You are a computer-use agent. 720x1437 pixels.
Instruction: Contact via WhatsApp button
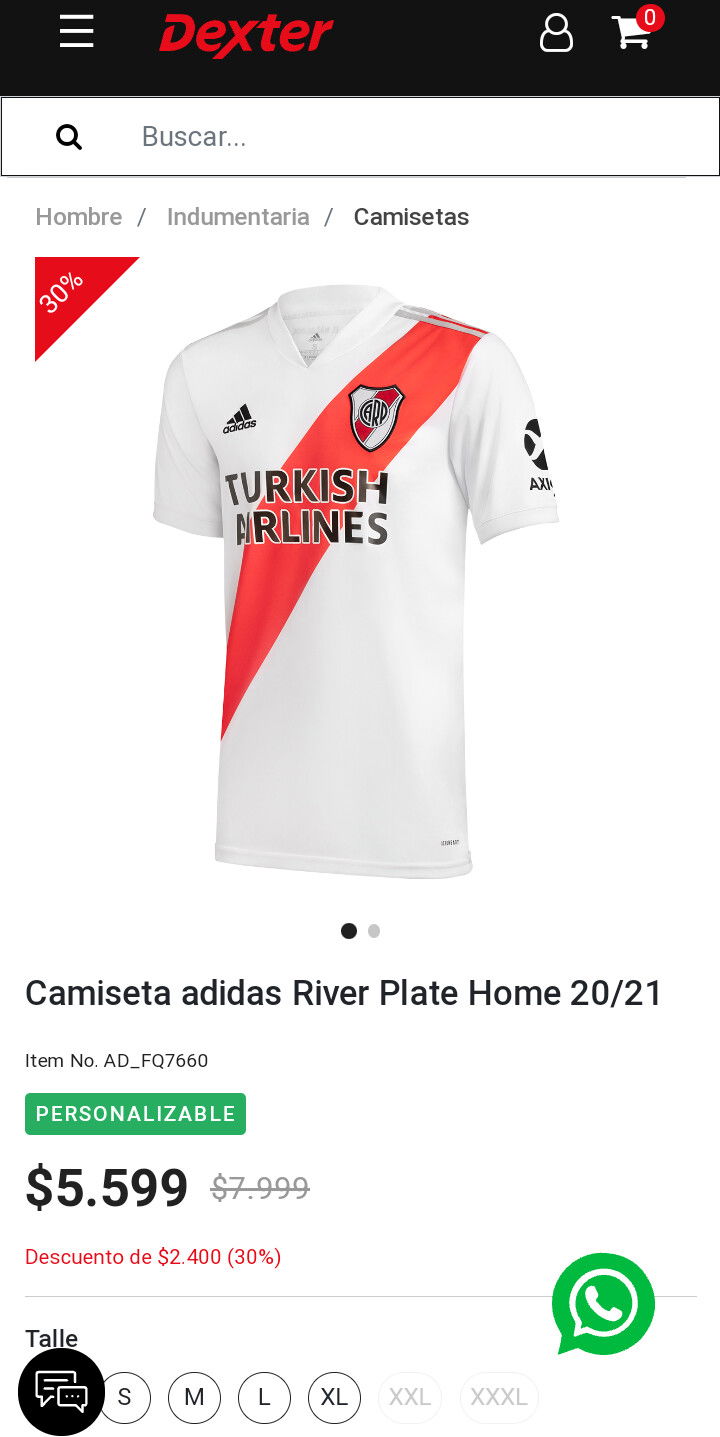(603, 1304)
